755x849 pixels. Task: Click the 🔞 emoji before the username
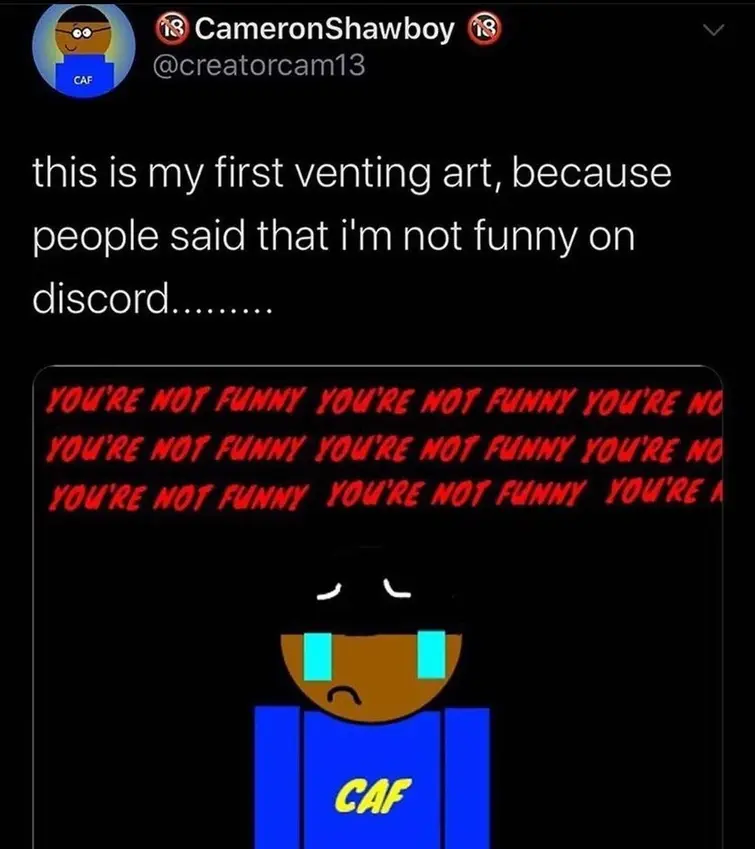(x=170, y=28)
